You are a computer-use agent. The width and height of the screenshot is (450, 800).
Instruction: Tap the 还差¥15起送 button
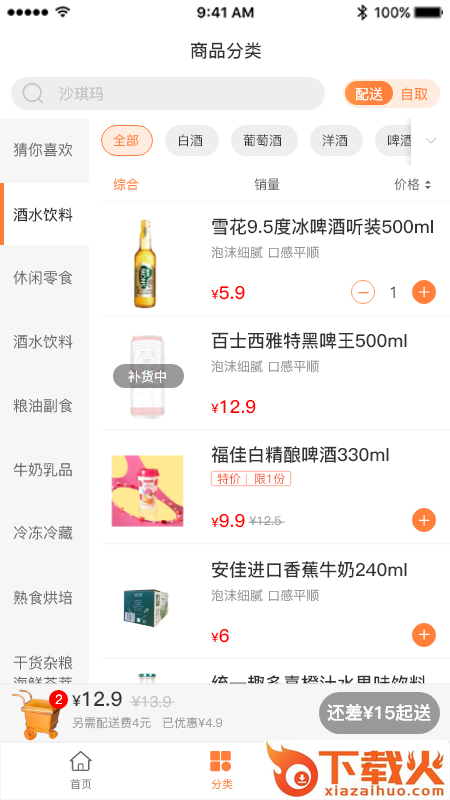pos(379,713)
